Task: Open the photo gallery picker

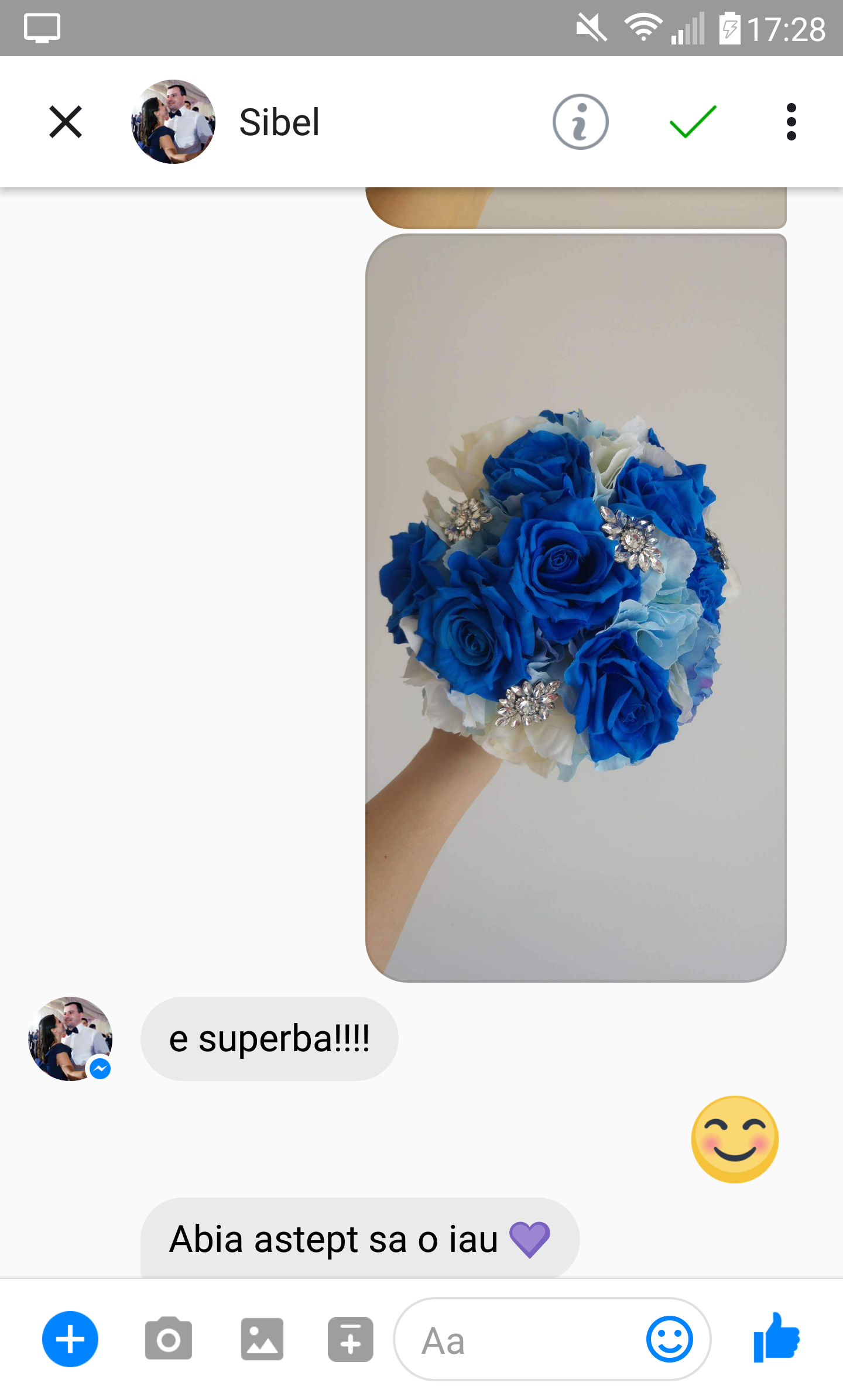Action: tap(262, 1339)
